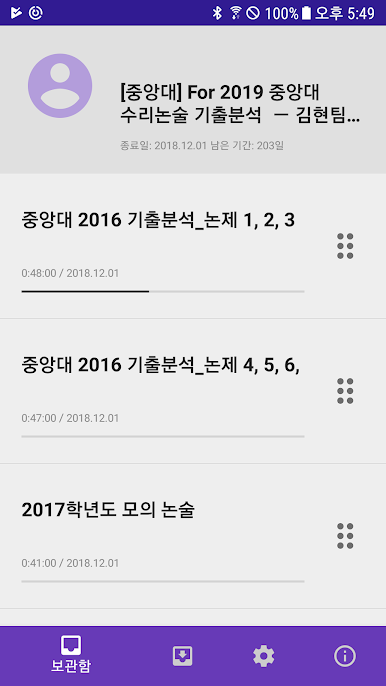This screenshot has width=386, height=686.
Task: Tap options dots for 논제 1, 2, 3 lecture
Action: [345, 246]
